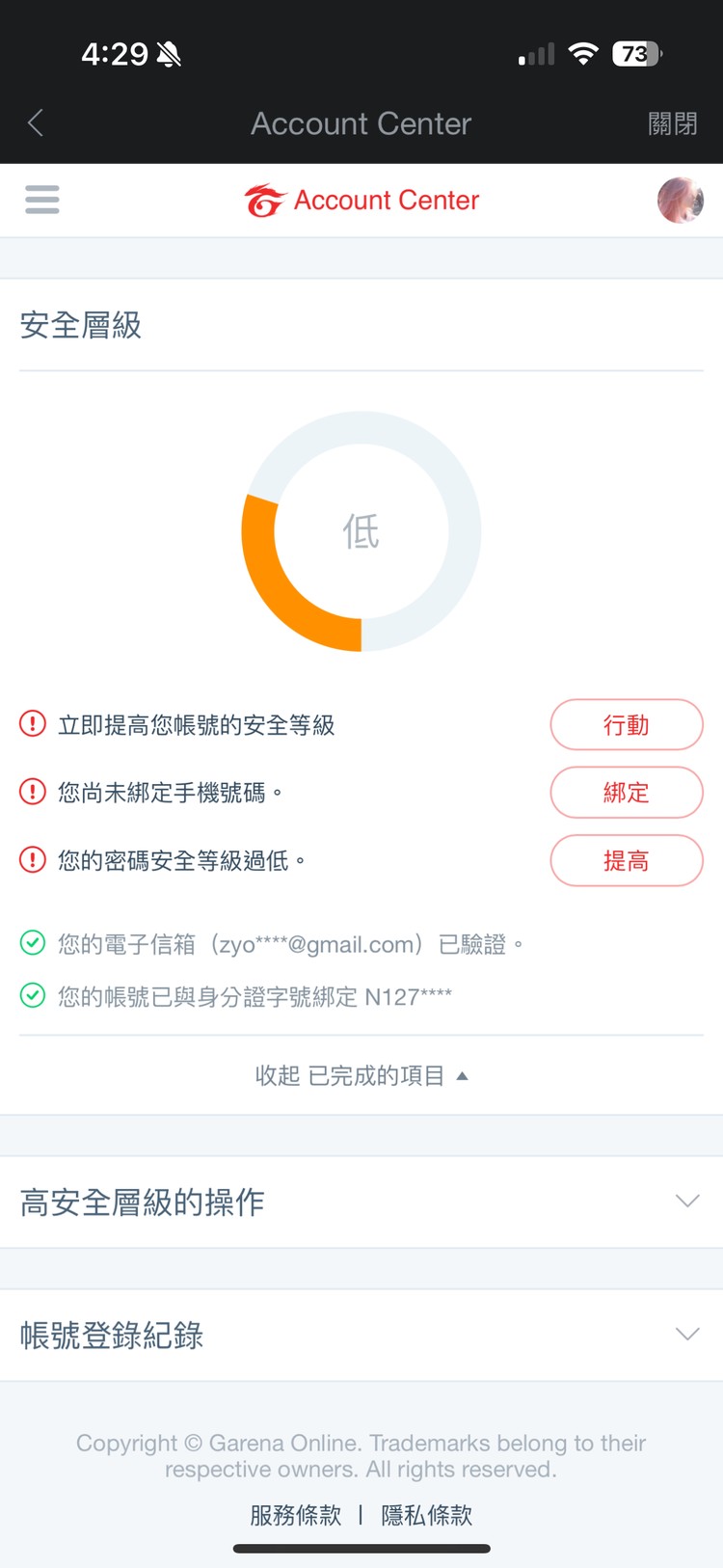
Task: Select the Account Center title bar
Action: click(361, 122)
